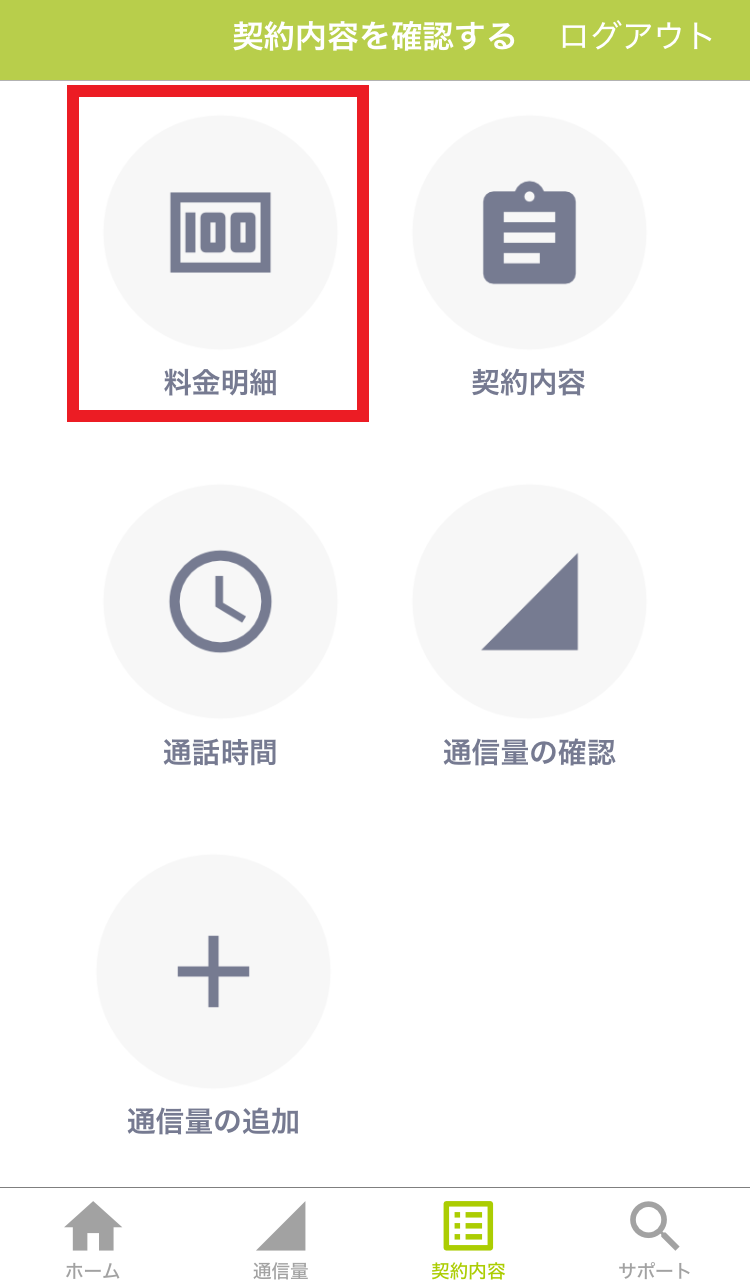Open the 料金明細 billing details icon
This screenshot has height=1286, width=750.
[x=220, y=230]
